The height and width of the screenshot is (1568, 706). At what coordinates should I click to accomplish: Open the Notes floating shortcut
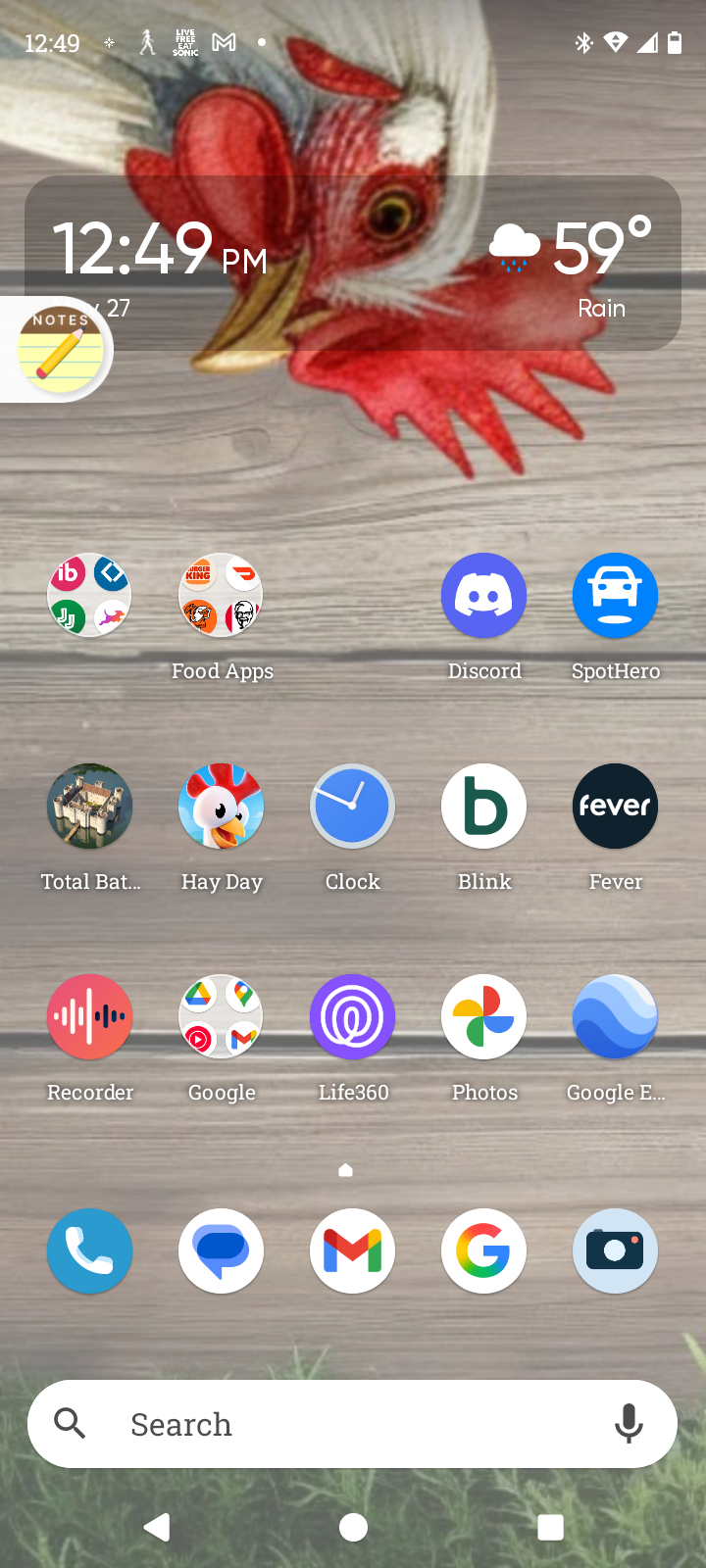click(60, 350)
